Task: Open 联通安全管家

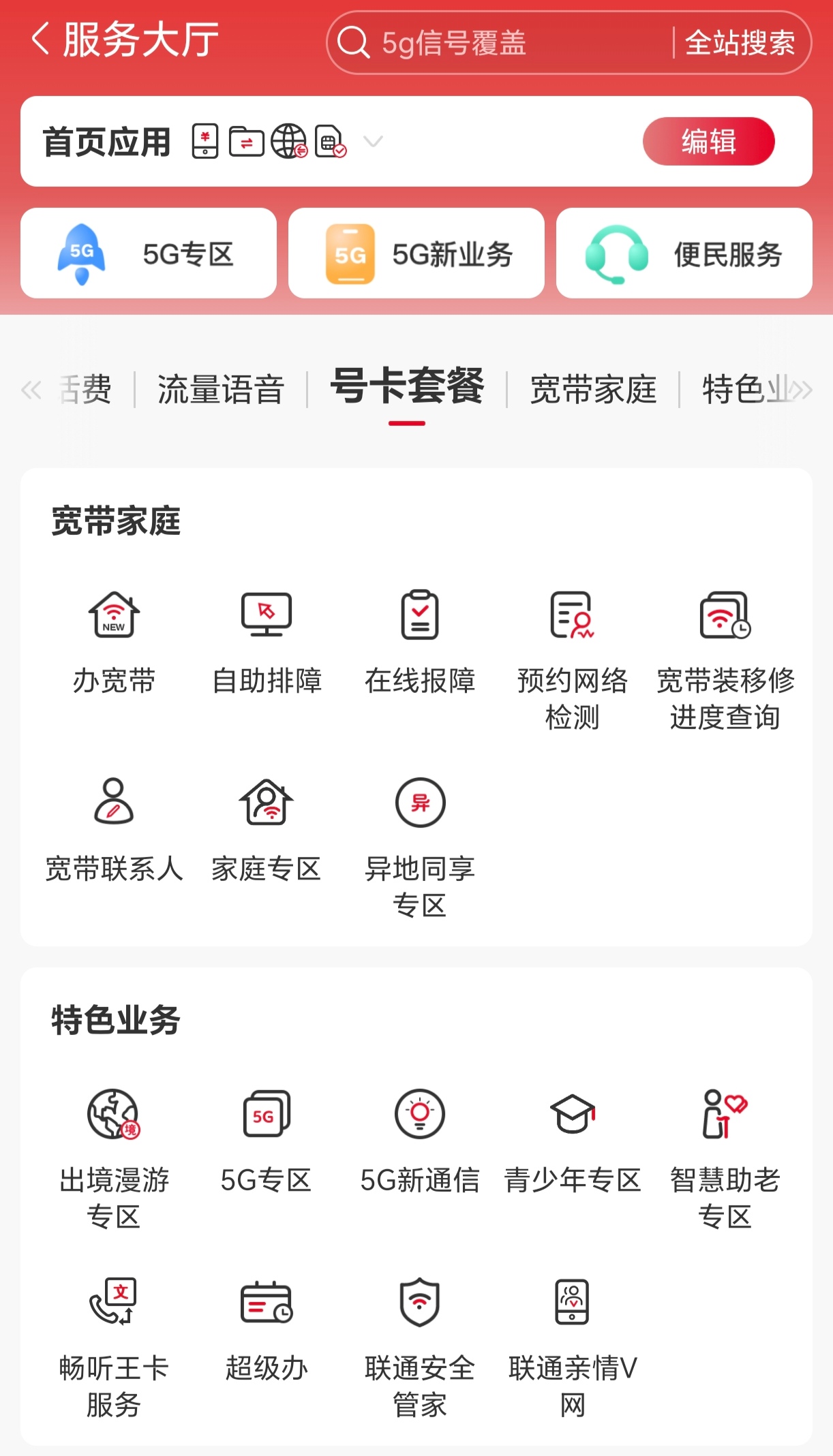Action: click(x=420, y=1344)
